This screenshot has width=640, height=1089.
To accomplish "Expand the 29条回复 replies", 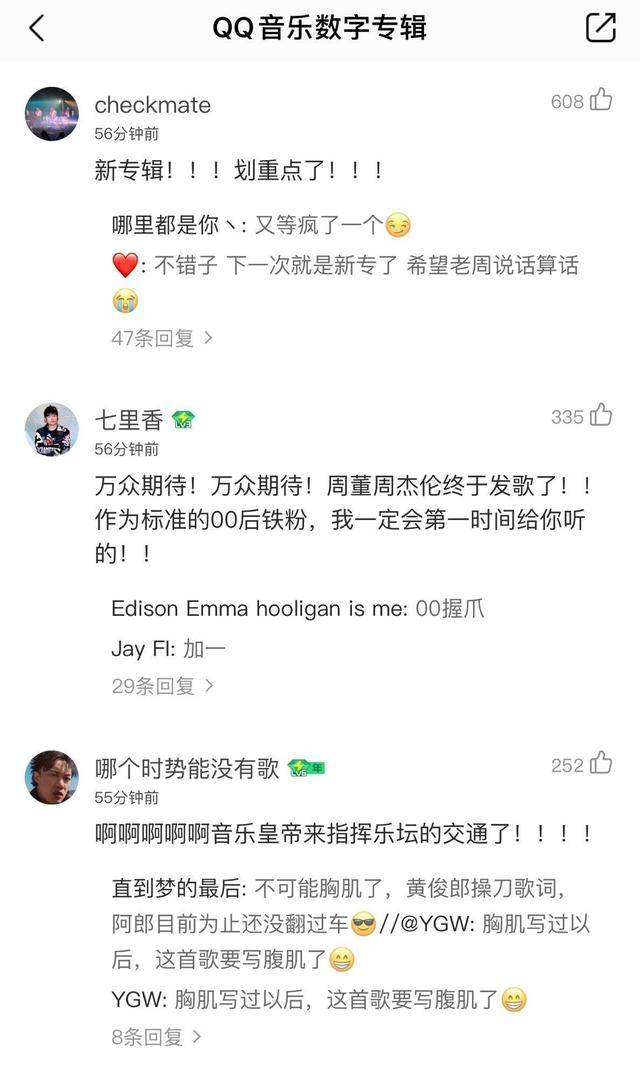I will point(162,686).
